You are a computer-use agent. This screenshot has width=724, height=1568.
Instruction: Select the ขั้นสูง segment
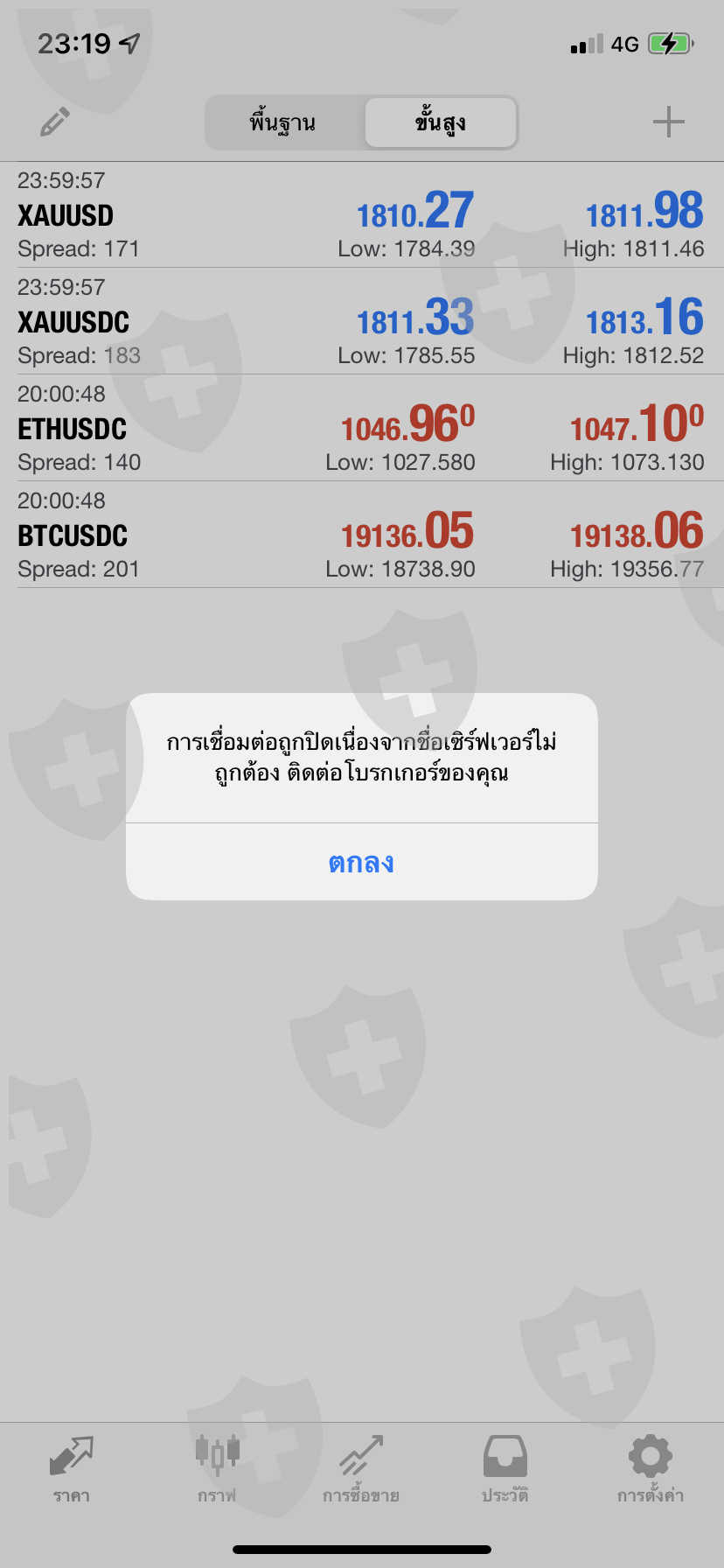pos(440,122)
